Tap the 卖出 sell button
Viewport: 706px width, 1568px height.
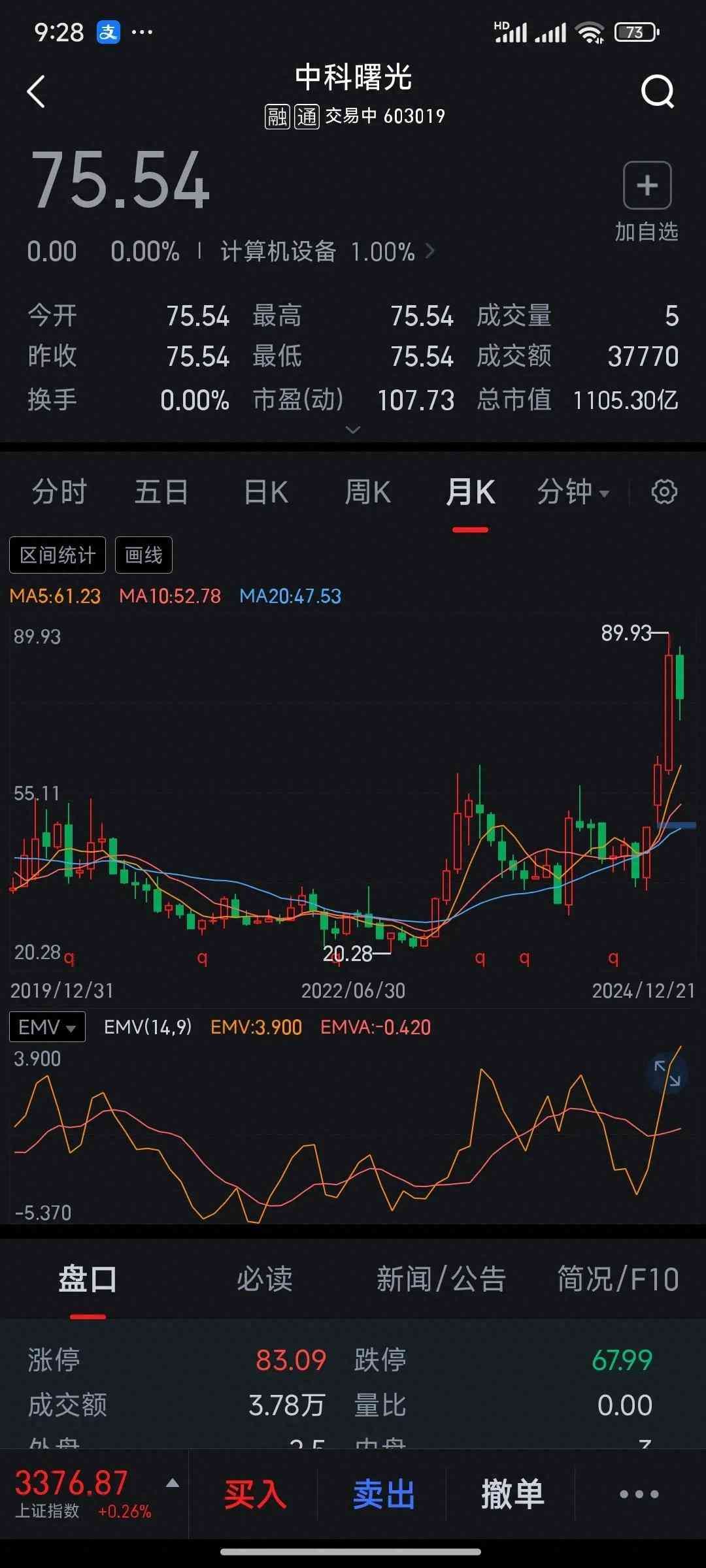(x=384, y=1494)
